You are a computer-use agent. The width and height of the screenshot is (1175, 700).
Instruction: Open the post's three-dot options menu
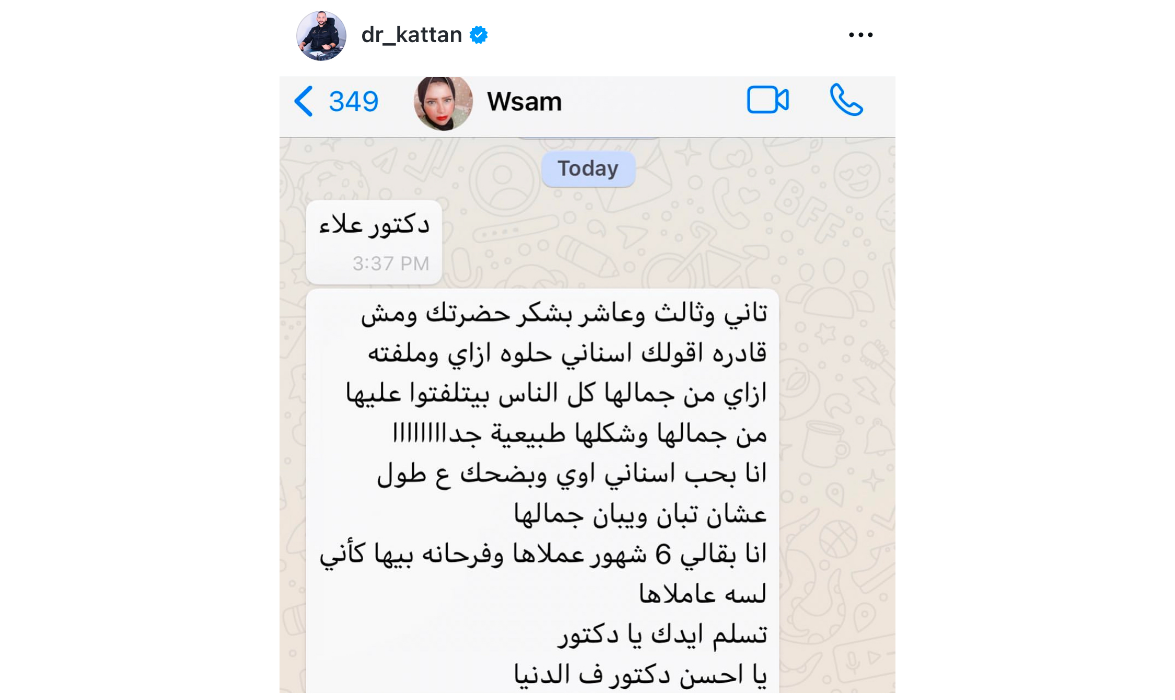click(x=860, y=36)
